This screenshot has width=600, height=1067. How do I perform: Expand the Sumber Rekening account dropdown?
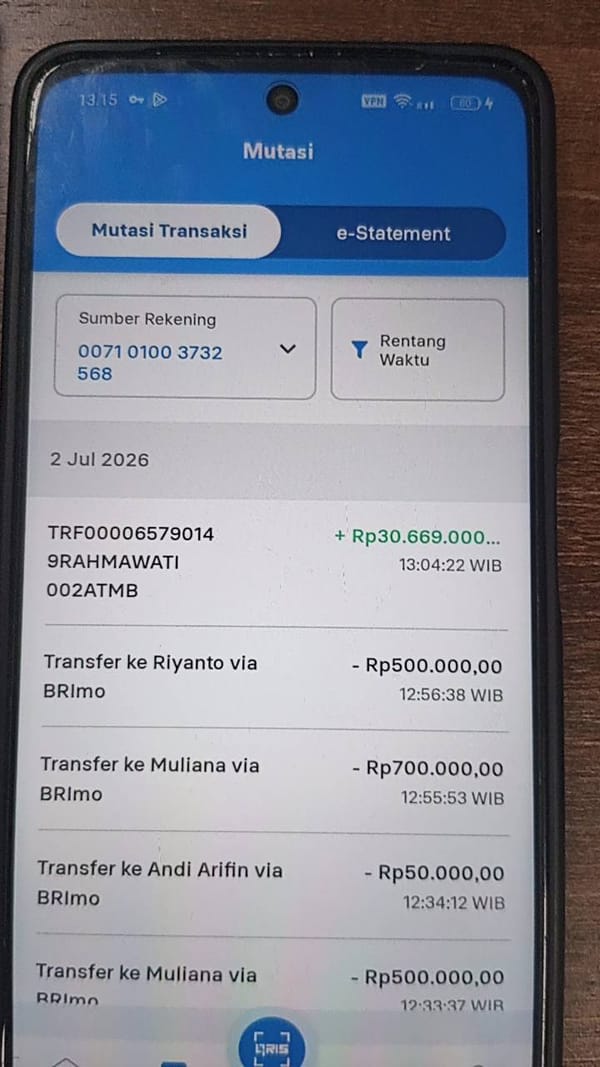pos(185,348)
